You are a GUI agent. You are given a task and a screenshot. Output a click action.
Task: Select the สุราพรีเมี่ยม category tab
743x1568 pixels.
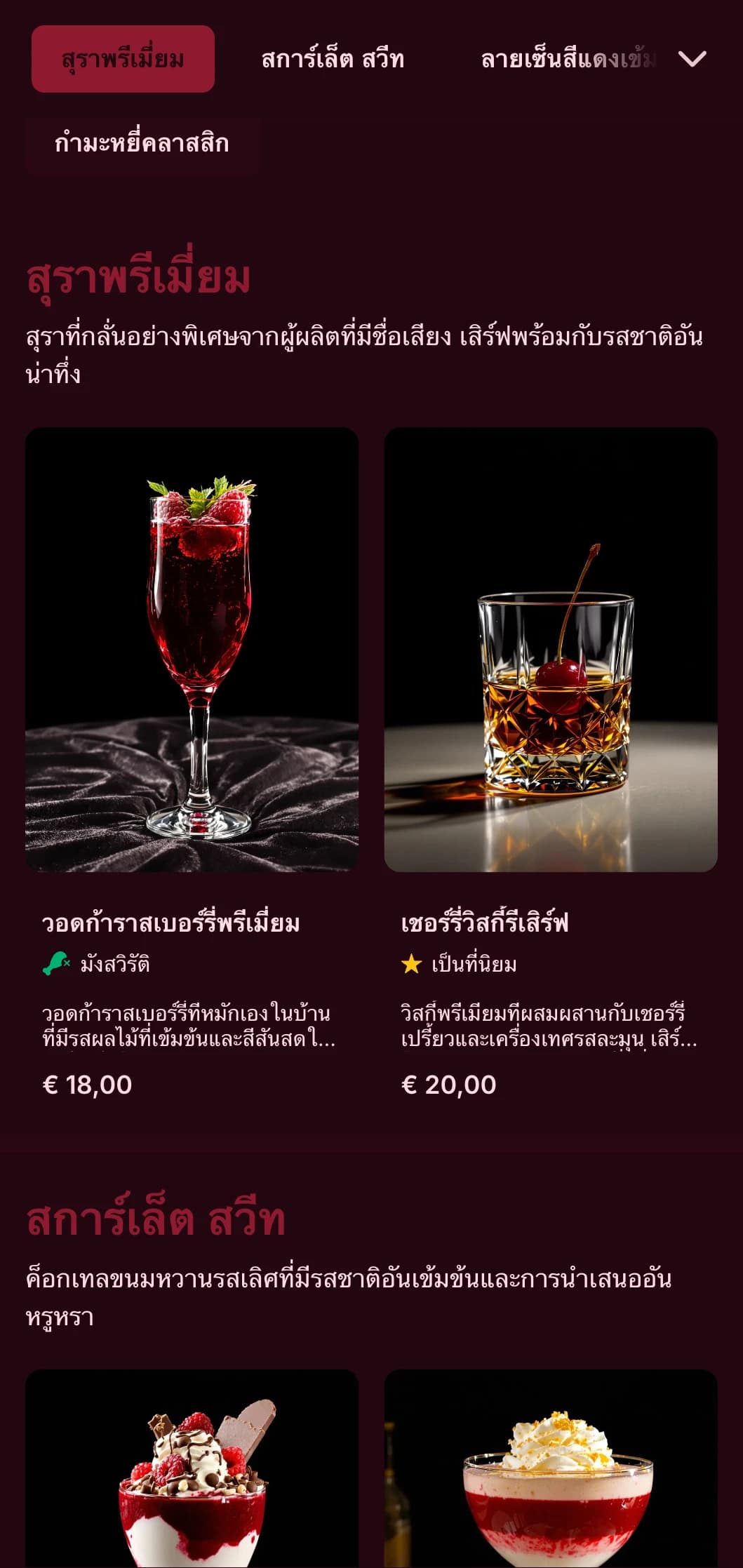[123, 59]
